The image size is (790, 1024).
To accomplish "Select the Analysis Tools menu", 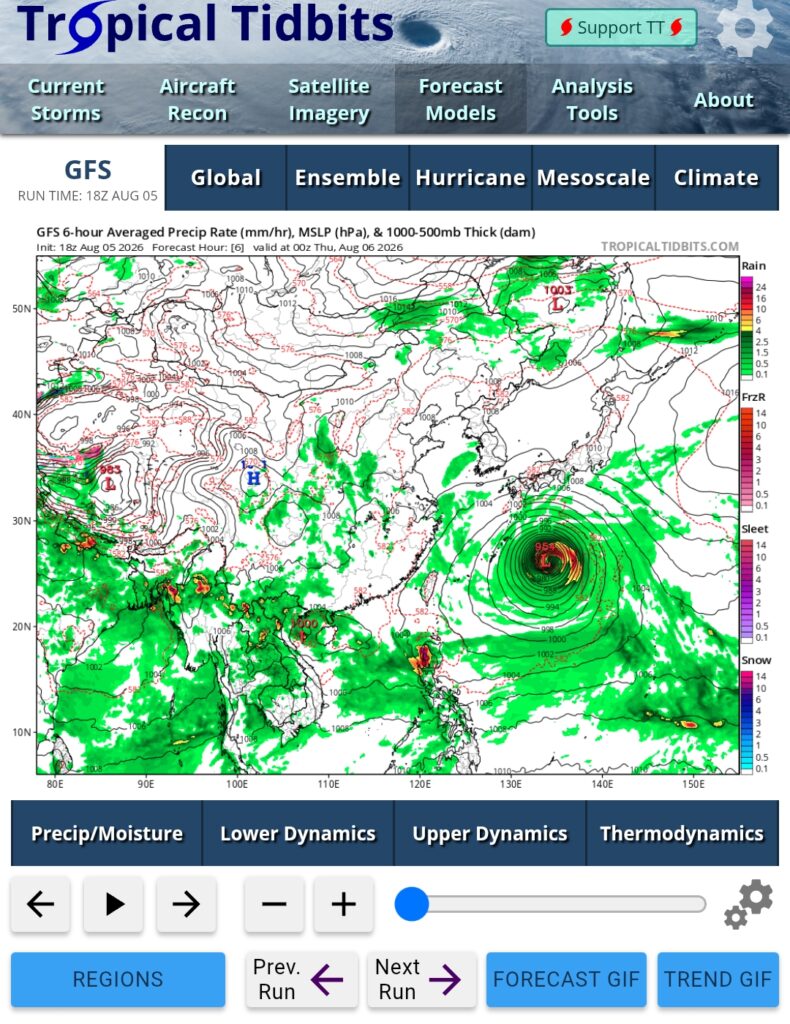I will click(x=592, y=99).
